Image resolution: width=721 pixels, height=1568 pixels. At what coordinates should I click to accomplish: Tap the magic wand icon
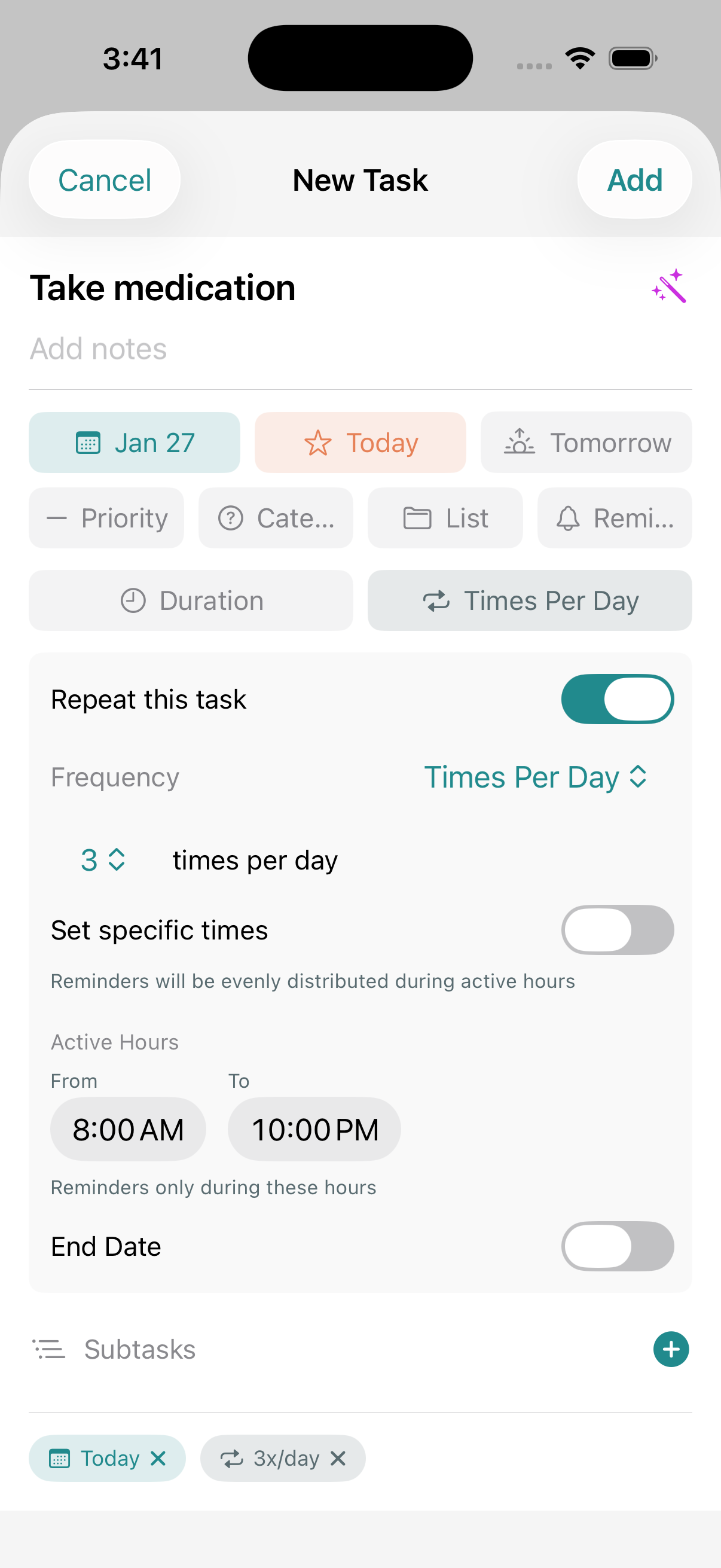668,286
